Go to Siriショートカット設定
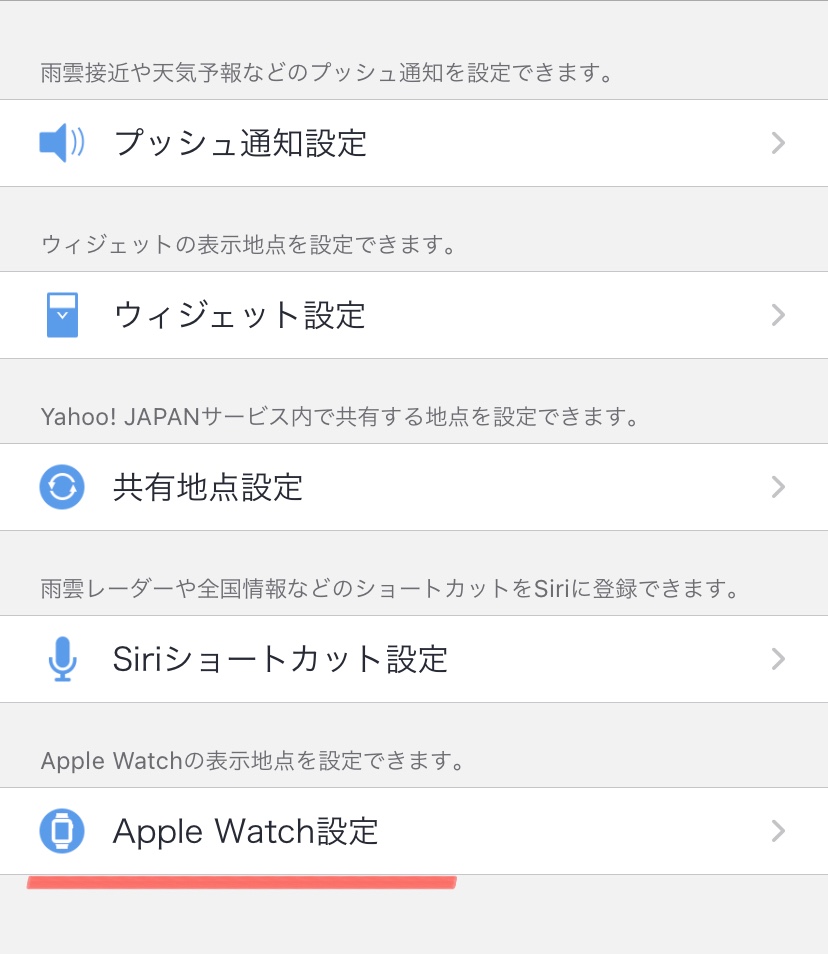Image resolution: width=828 pixels, height=954 pixels. [x=413, y=659]
